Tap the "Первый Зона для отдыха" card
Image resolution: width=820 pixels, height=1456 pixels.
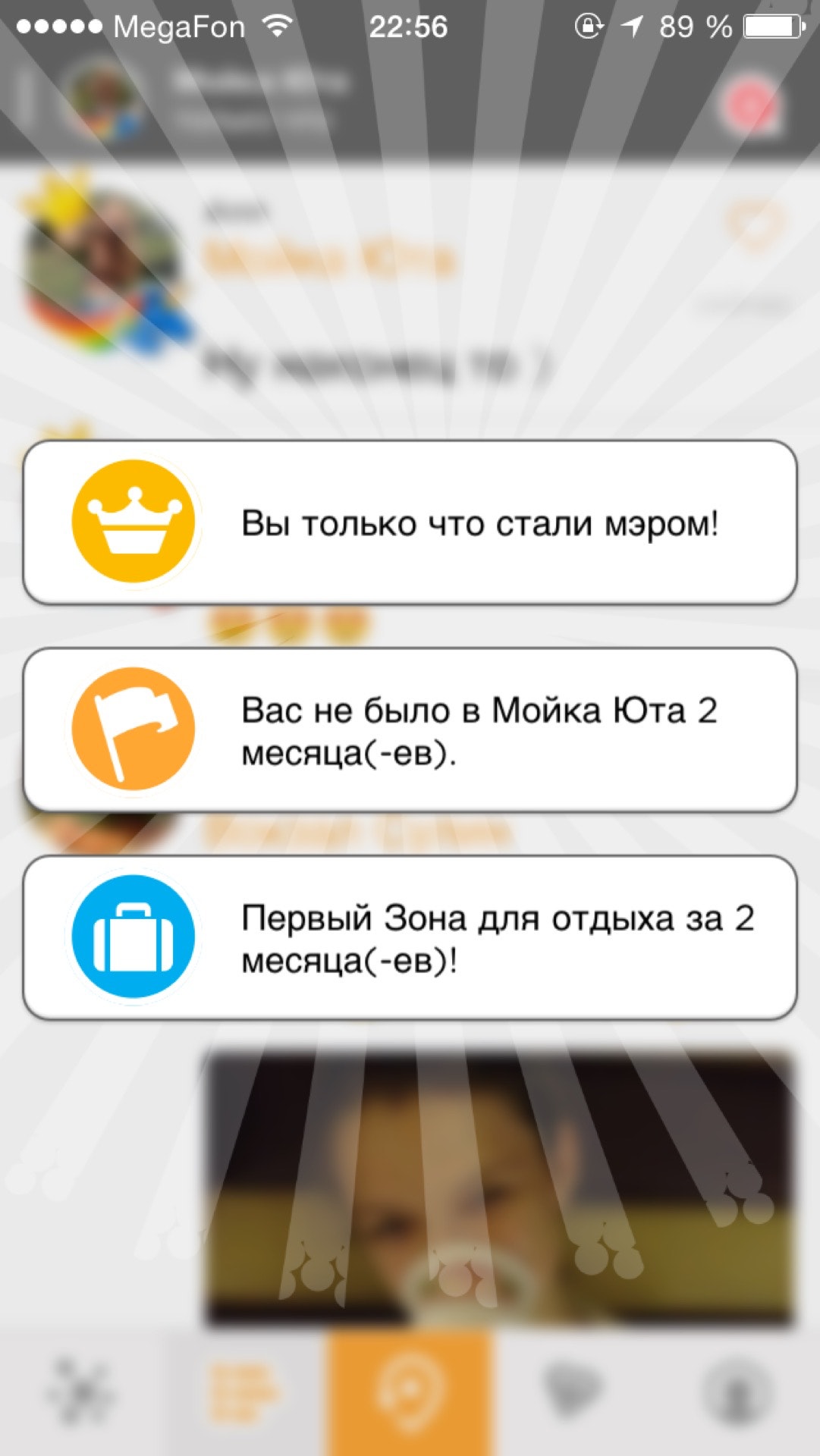click(x=410, y=938)
